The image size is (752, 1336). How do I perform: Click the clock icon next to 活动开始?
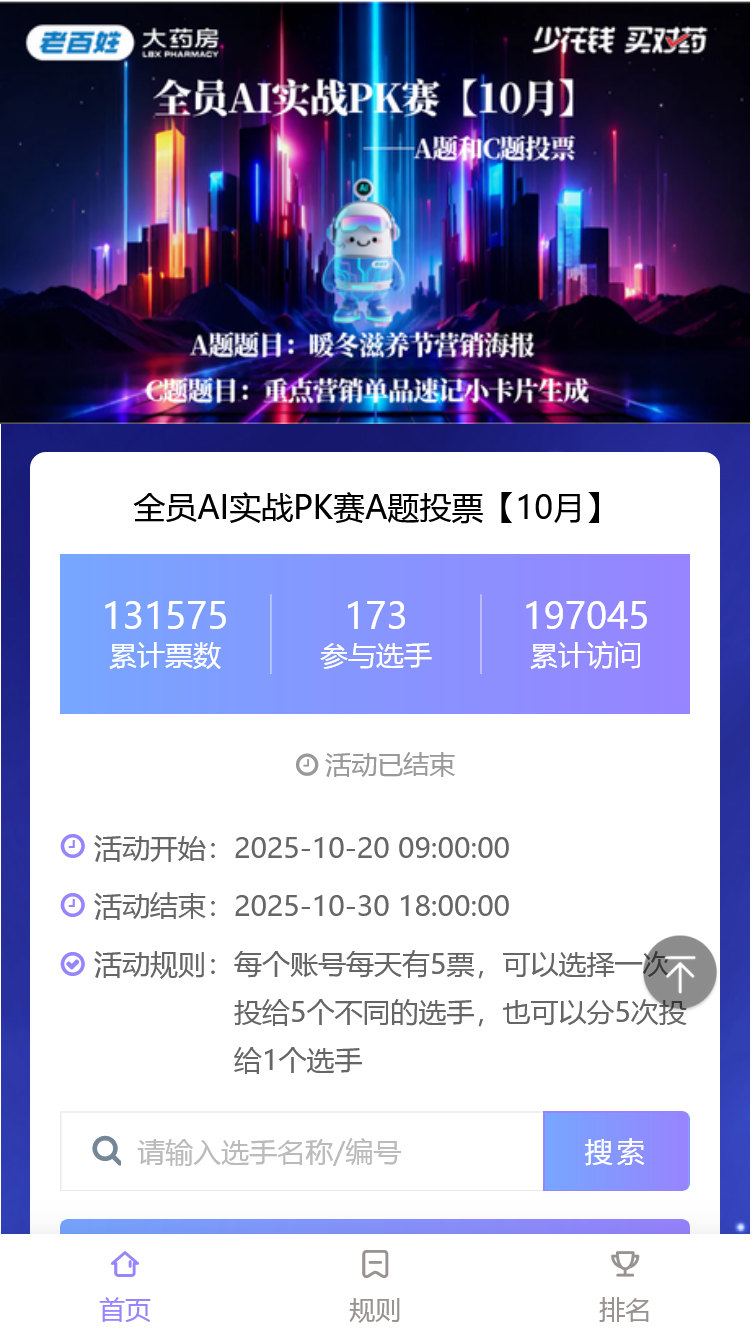click(x=71, y=847)
